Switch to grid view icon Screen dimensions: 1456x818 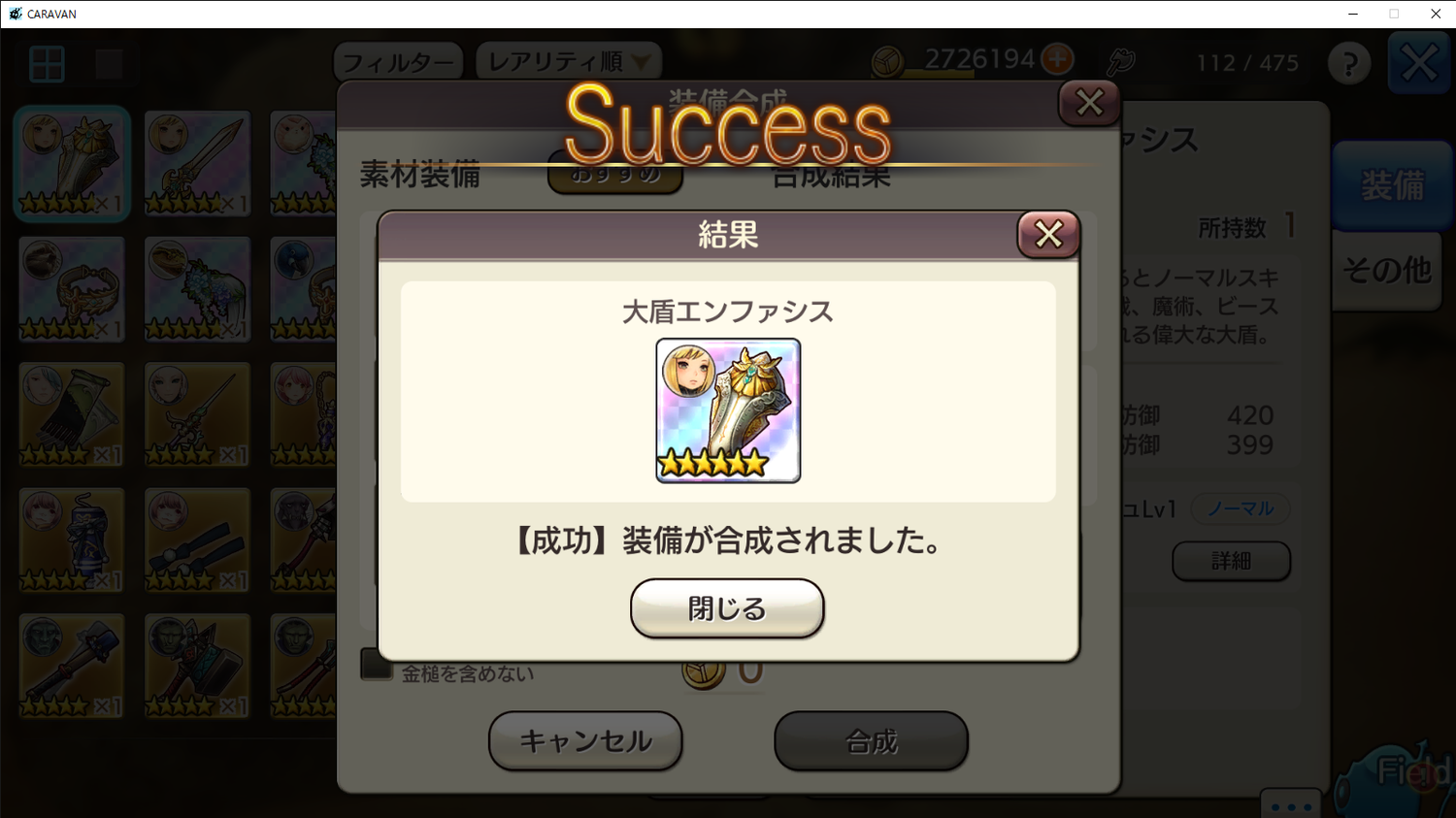point(47,64)
